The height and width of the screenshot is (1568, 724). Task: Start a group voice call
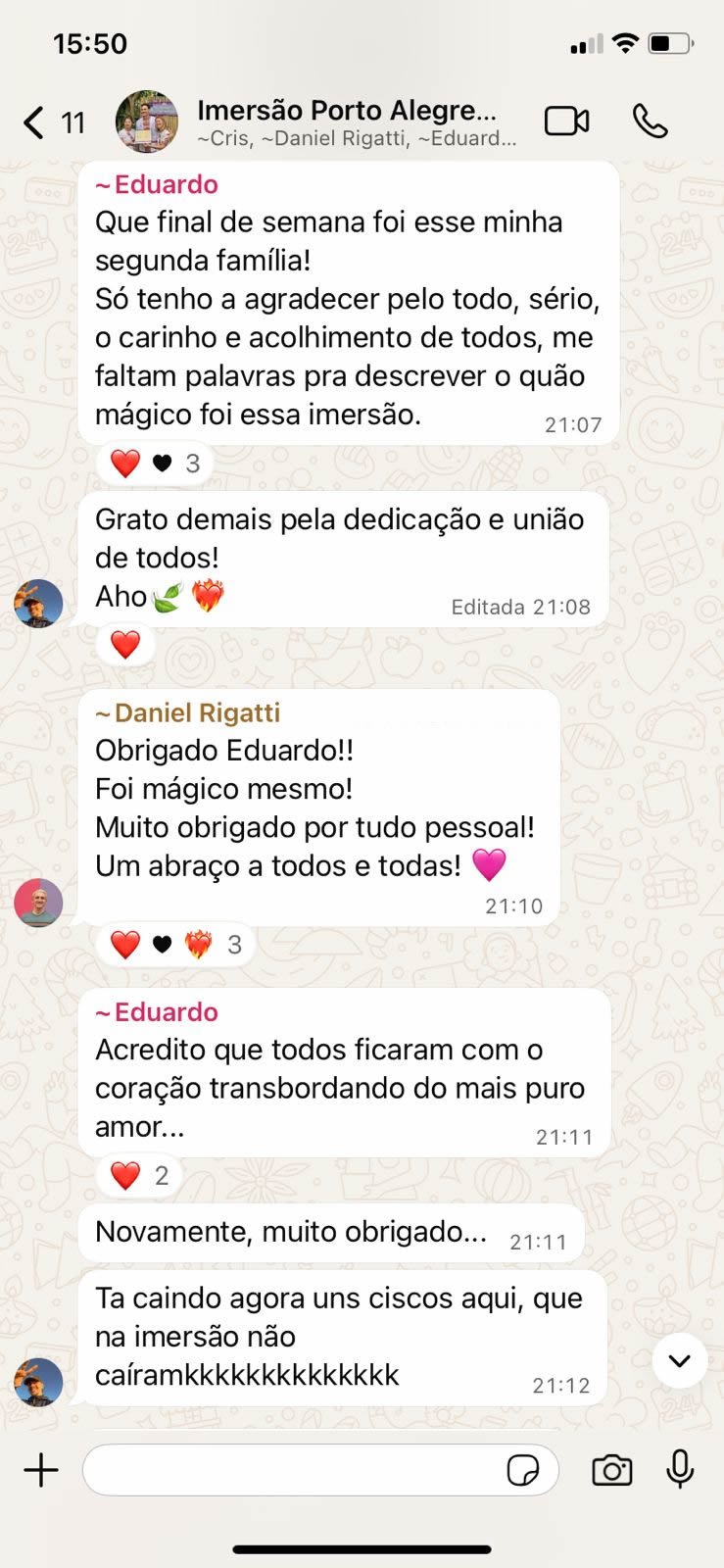pos(650,122)
